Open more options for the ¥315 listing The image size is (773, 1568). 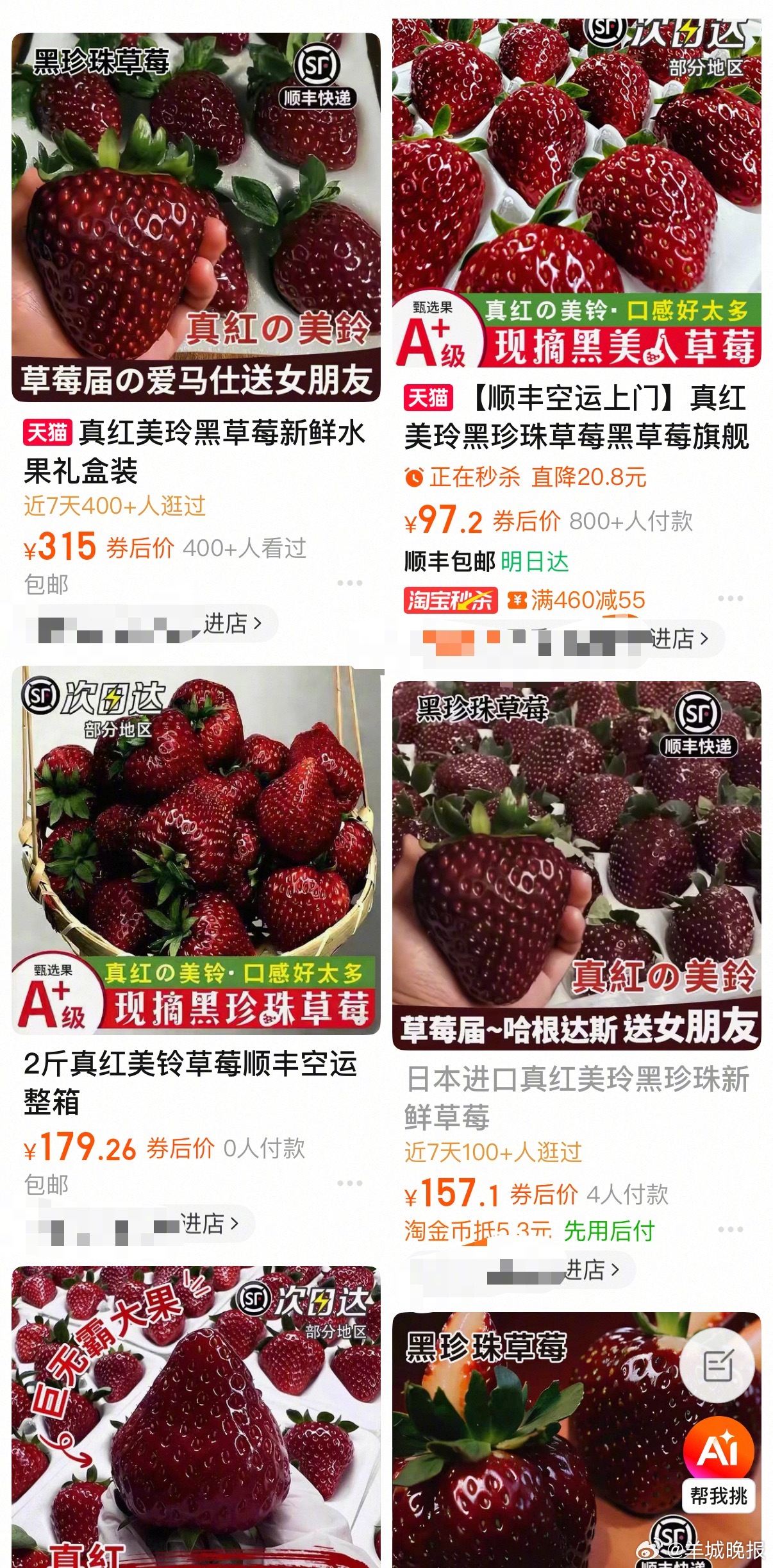point(350,583)
